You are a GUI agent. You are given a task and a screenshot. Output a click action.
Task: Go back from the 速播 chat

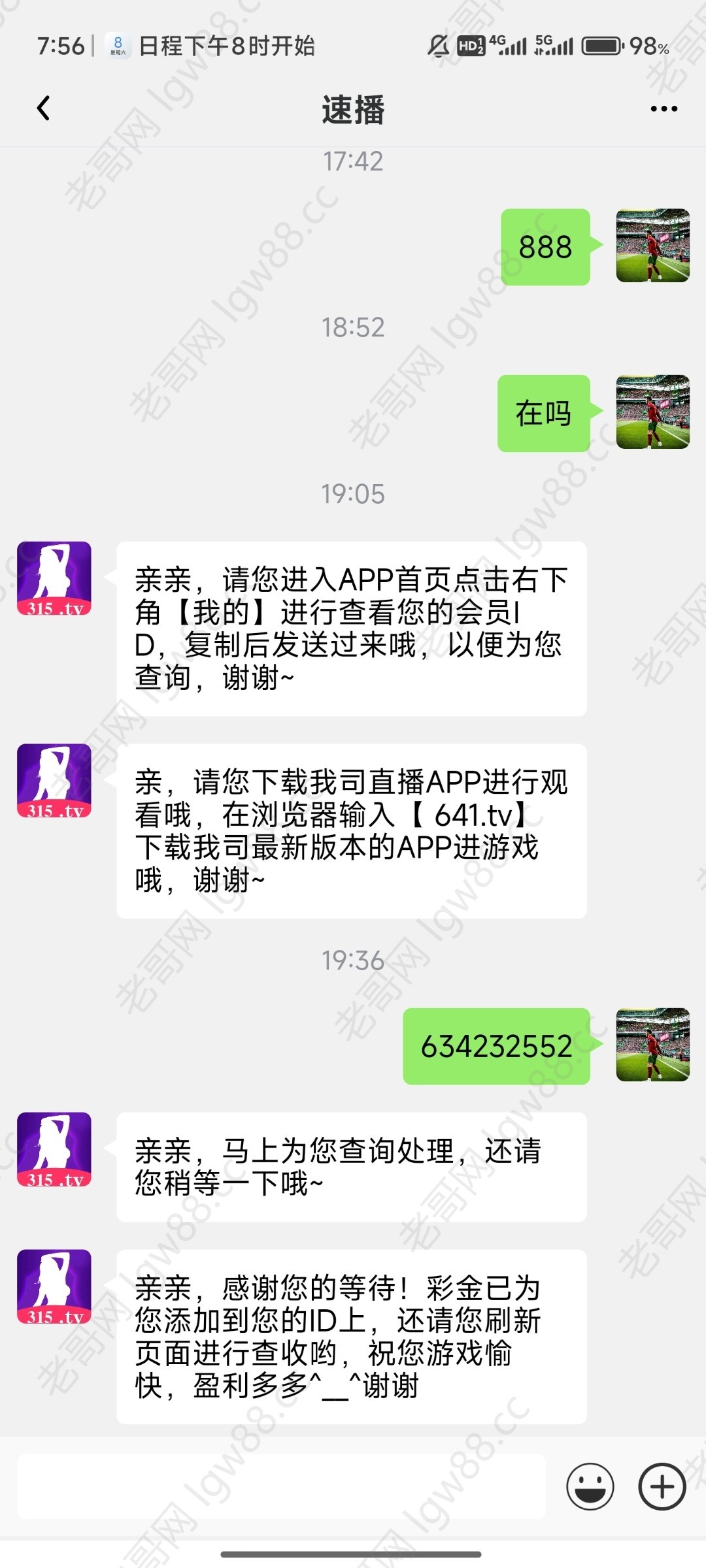point(44,108)
